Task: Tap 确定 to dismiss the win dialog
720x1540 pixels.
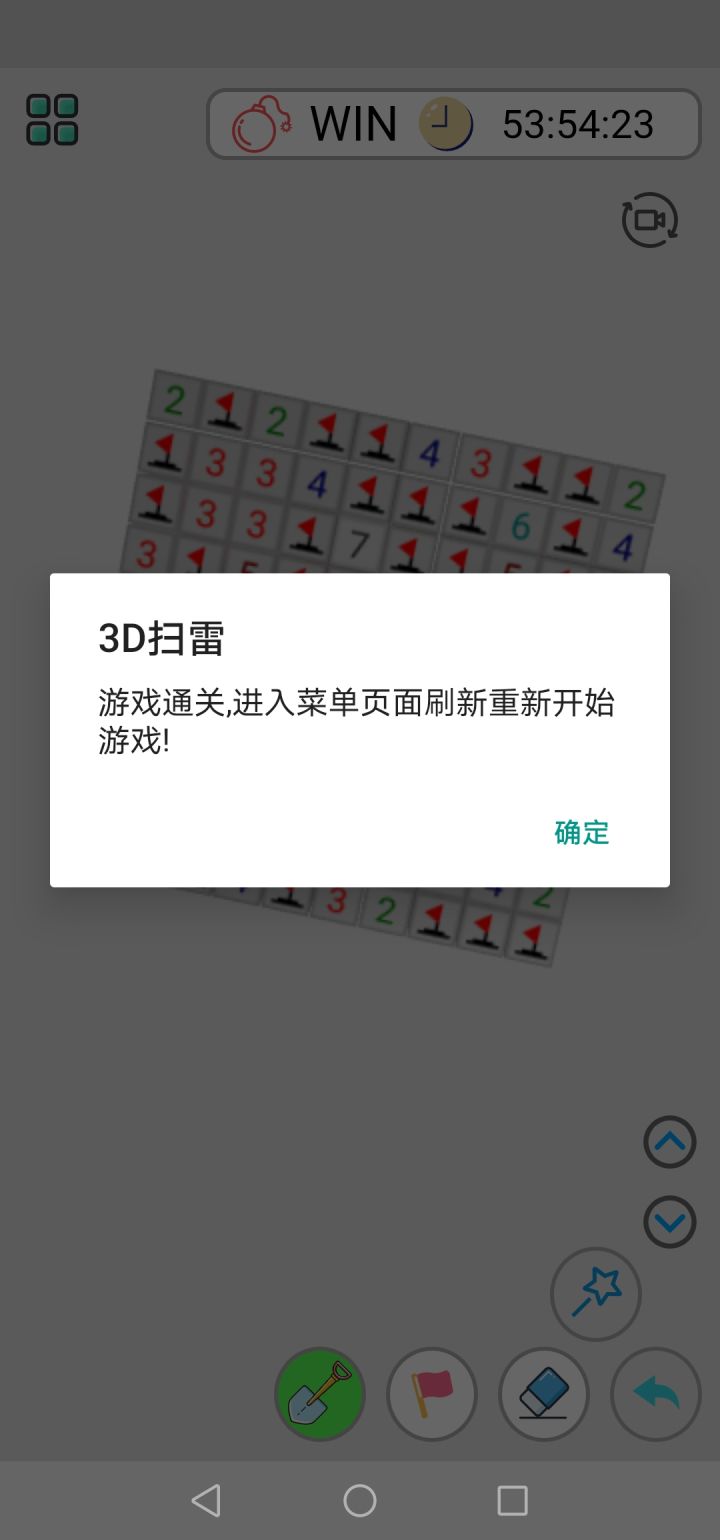Action: click(x=581, y=833)
